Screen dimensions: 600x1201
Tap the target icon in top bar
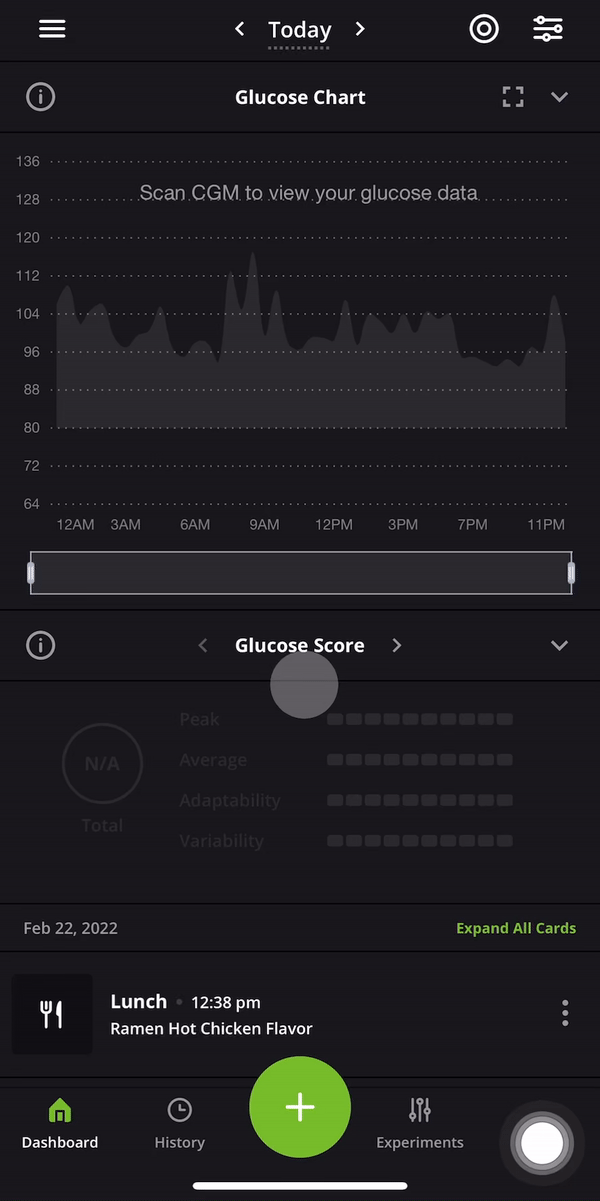484,29
